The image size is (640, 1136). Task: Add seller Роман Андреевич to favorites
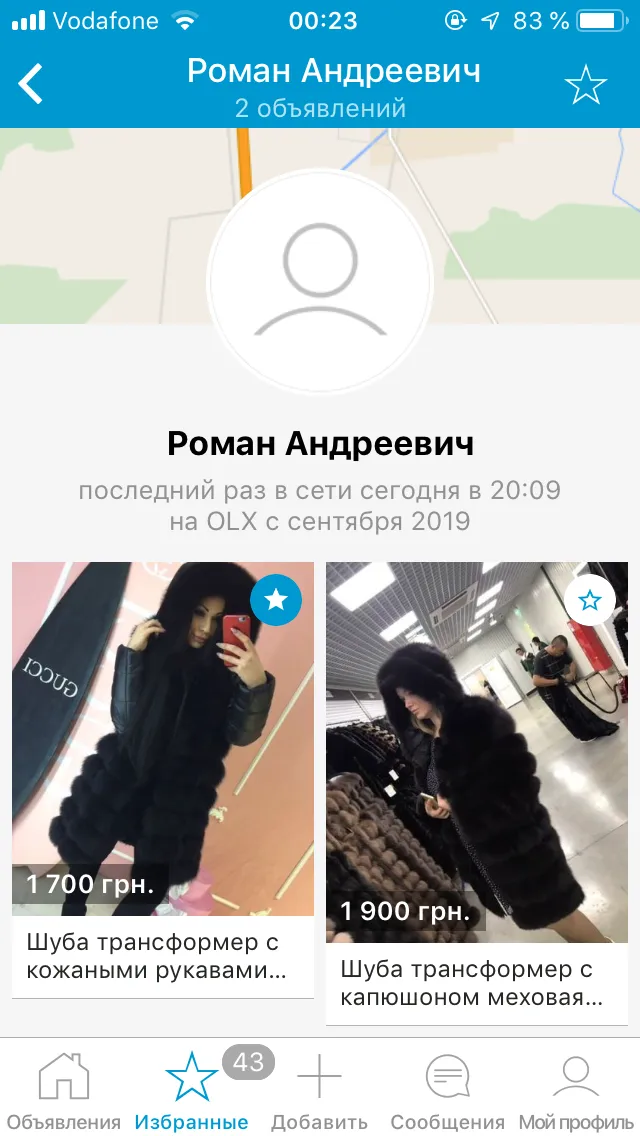click(x=586, y=85)
